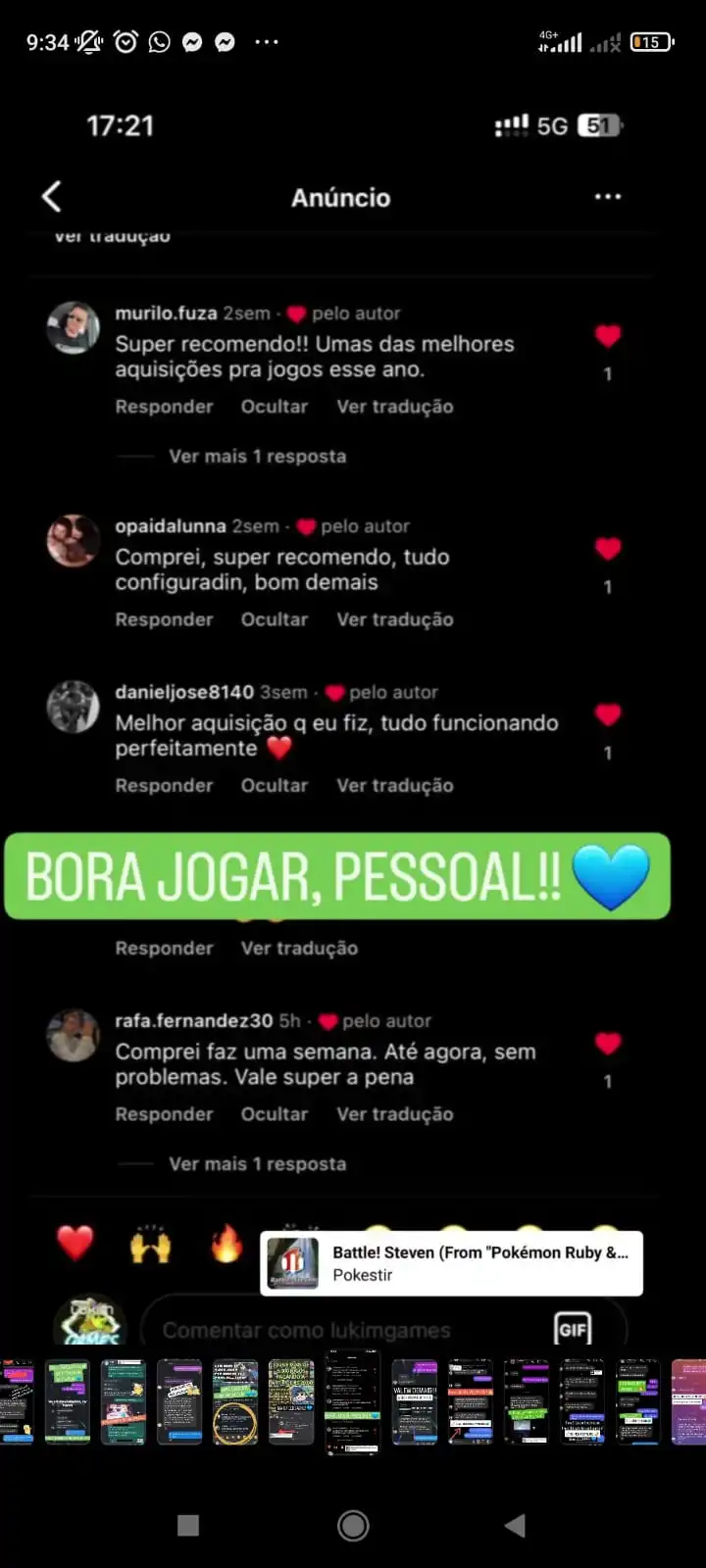The height and width of the screenshot is (1568, 706).
Task: Go to the home screen
Action: [353, 1525]
